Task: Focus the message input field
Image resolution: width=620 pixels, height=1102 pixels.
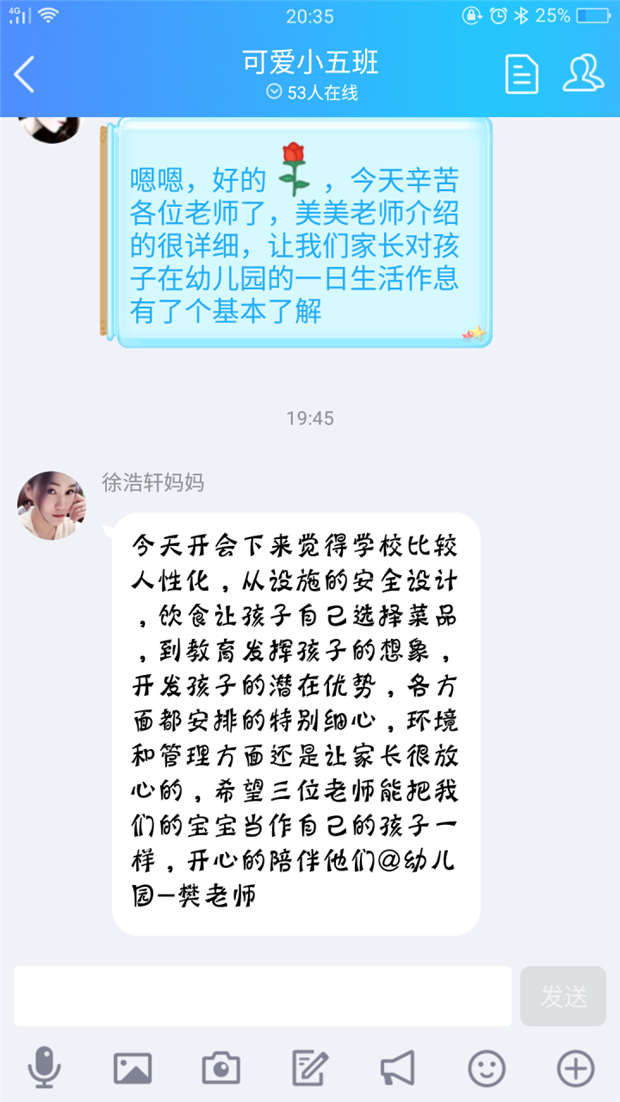Action: coord(262,995)
